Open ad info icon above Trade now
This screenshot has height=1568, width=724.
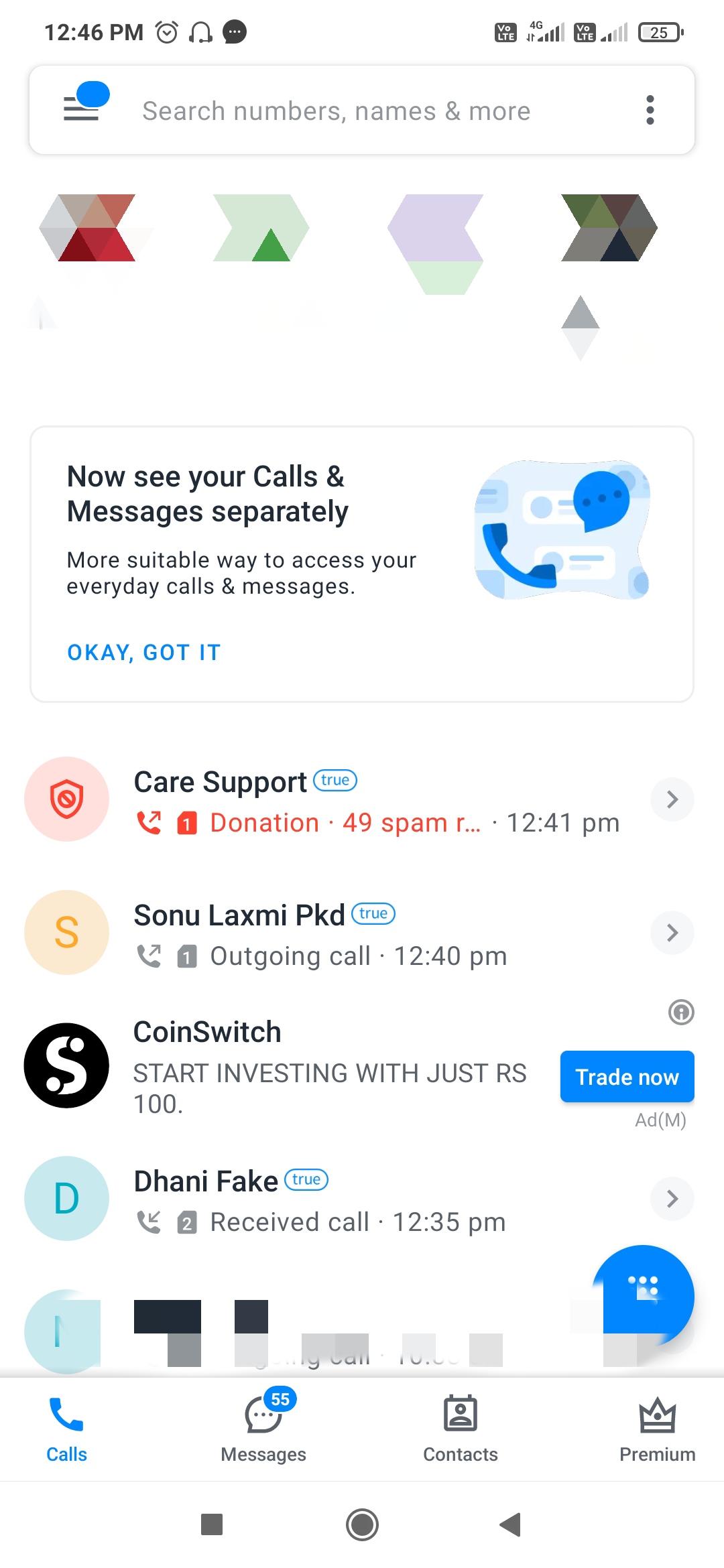pos(681,1012)
